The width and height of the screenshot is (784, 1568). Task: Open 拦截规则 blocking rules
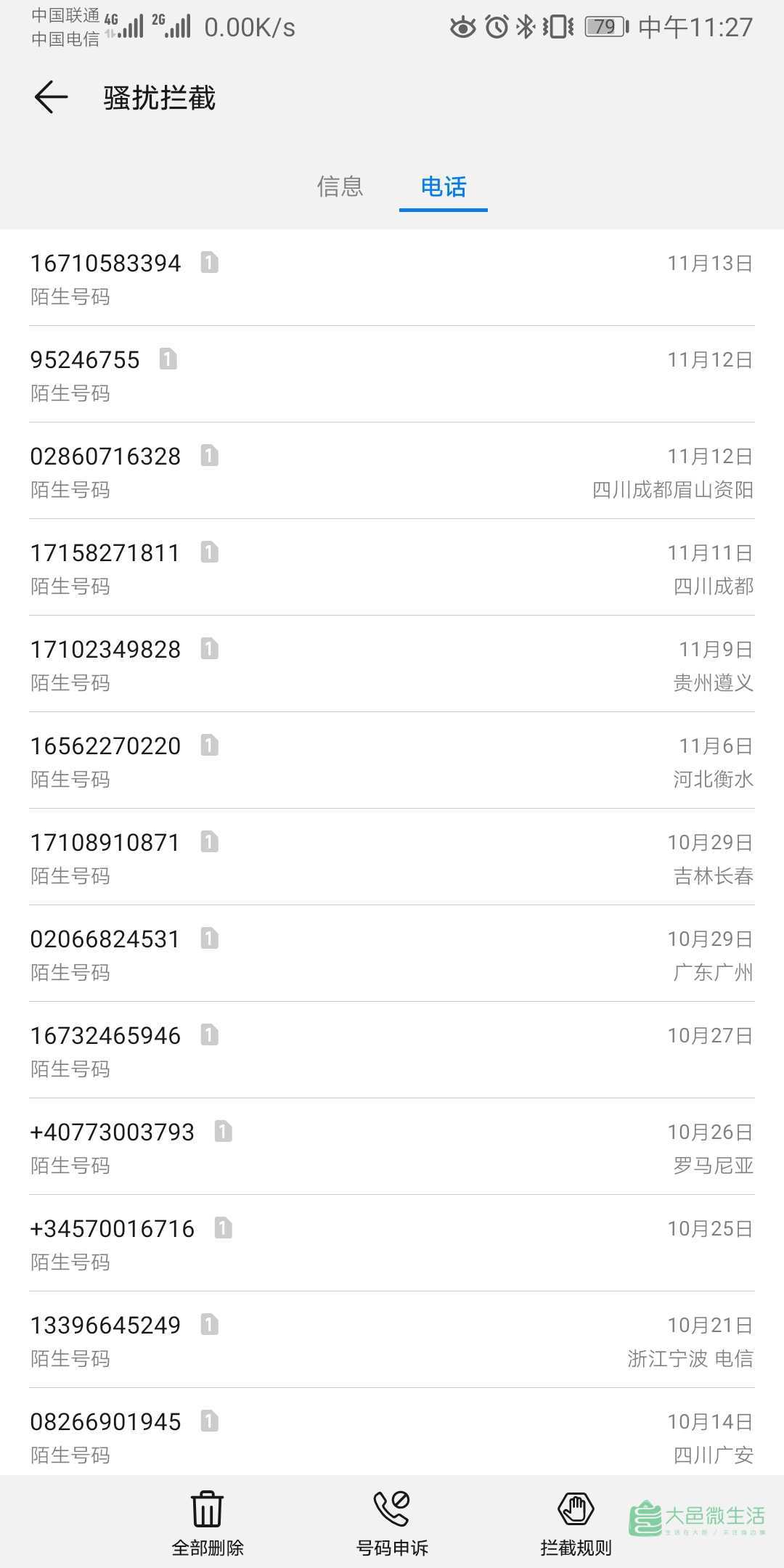(576, 1522)
